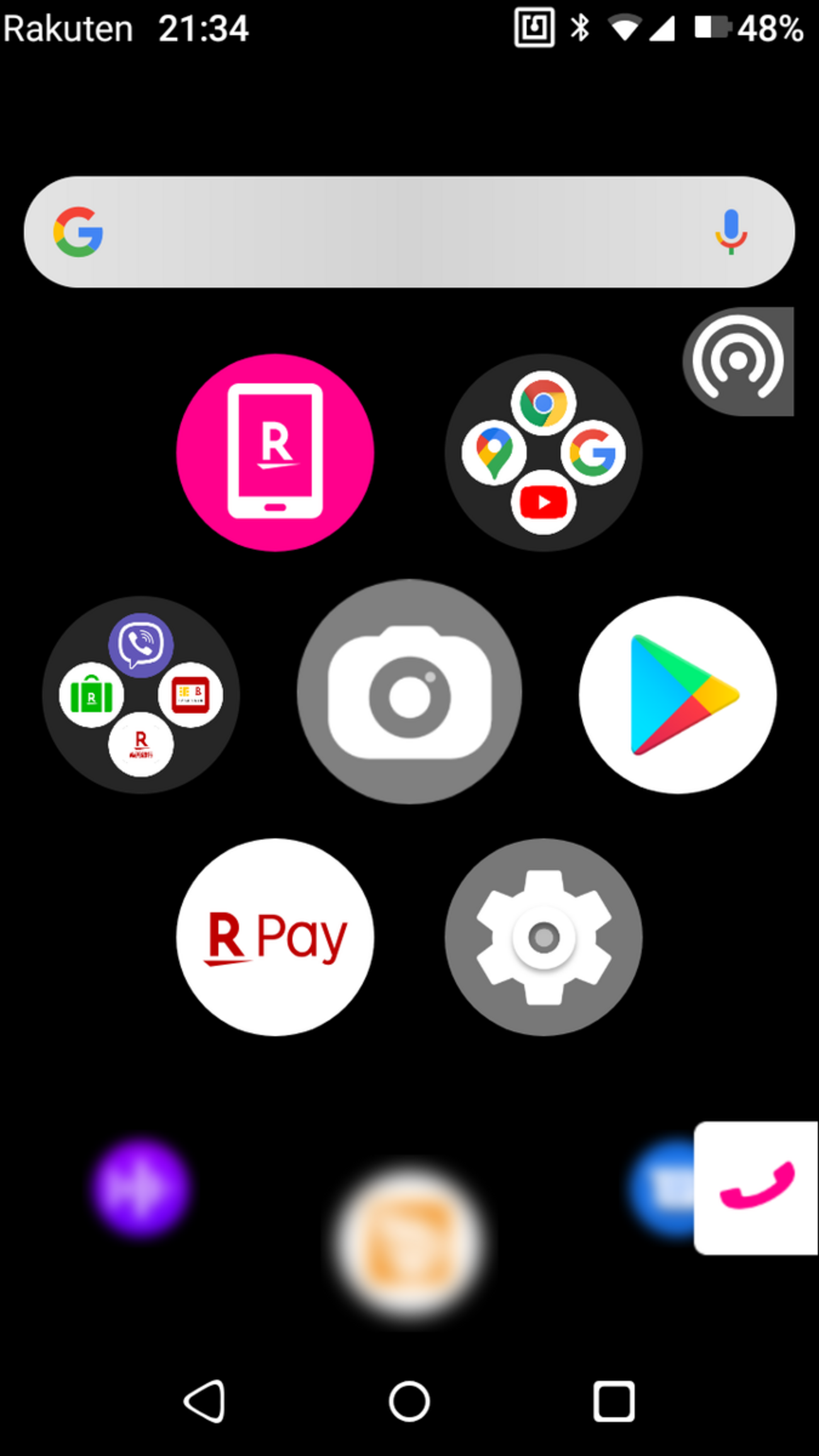819x1456 pixels.
Task: Open the Google apps folder
Action: (543, 452)
